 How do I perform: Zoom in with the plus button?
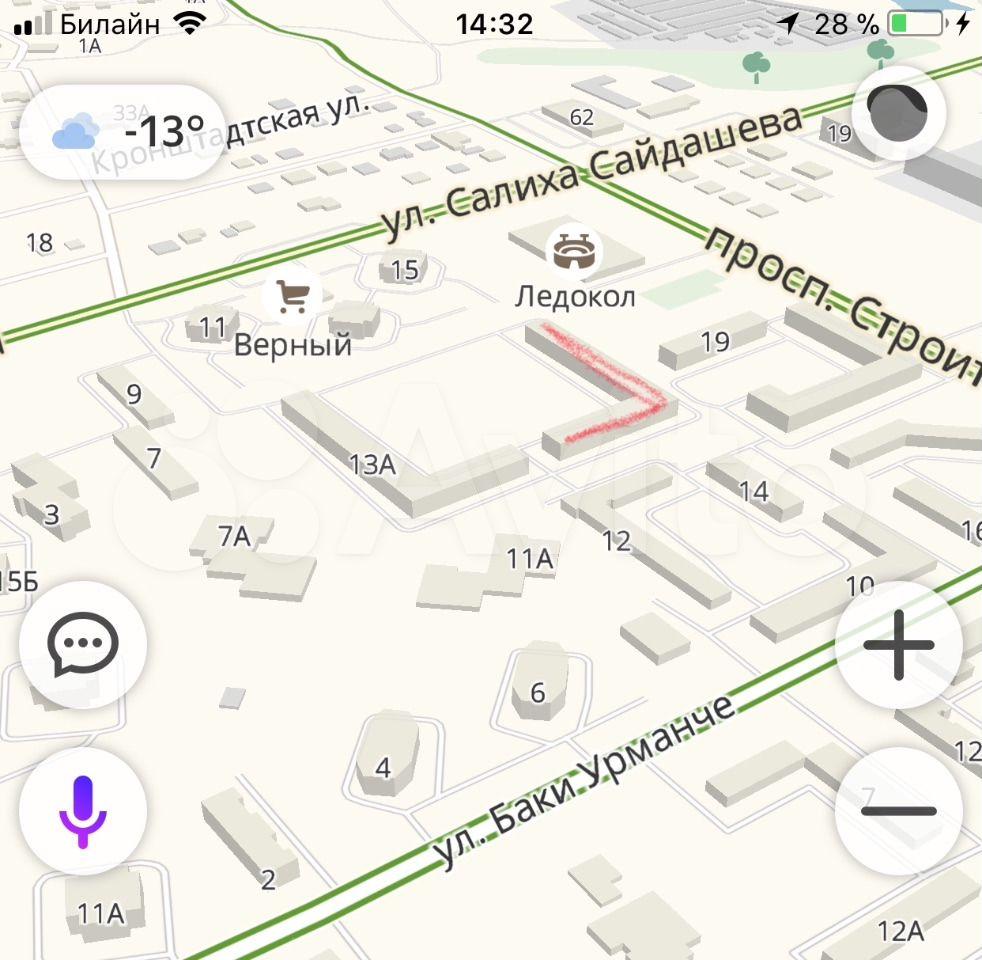point(898,644)
